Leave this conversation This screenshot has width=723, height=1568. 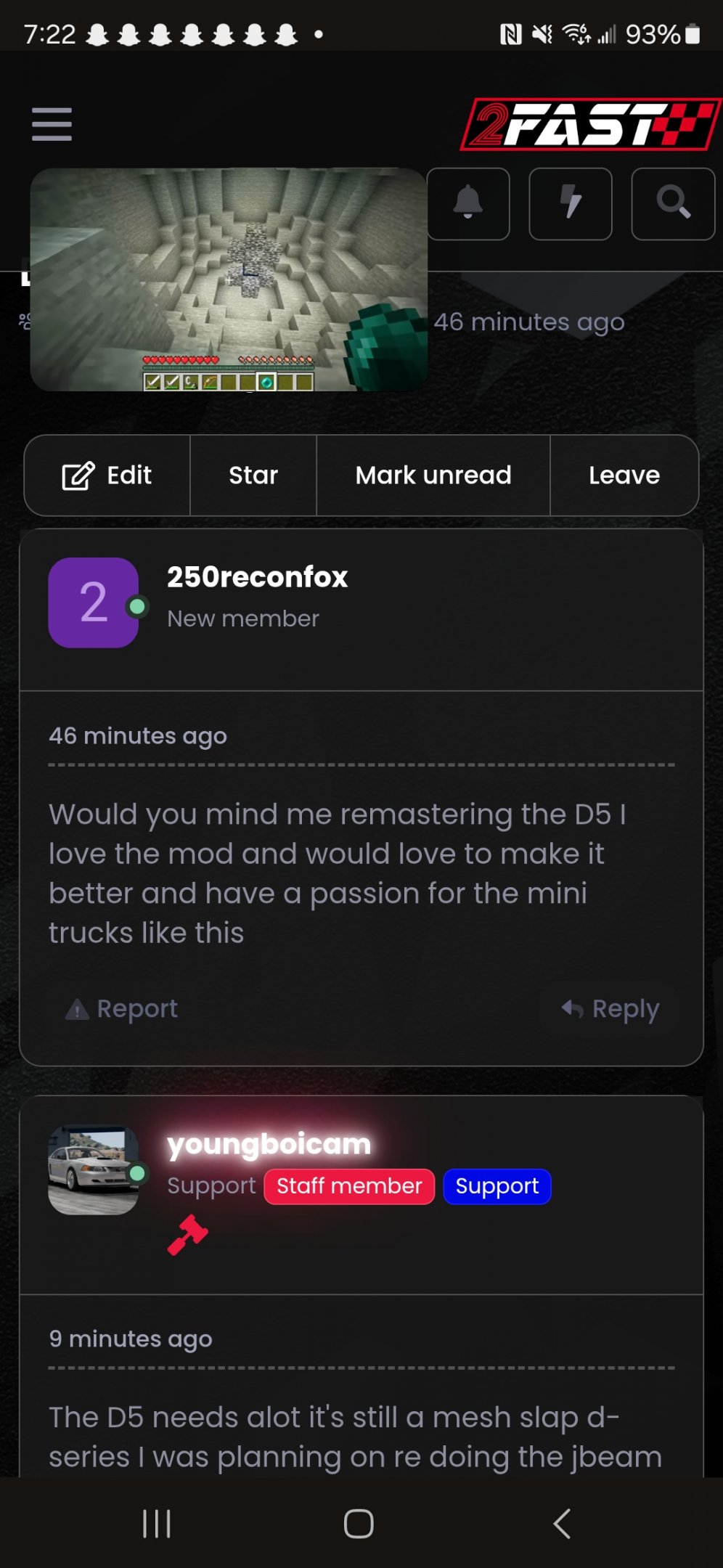(x=624, y=475)
